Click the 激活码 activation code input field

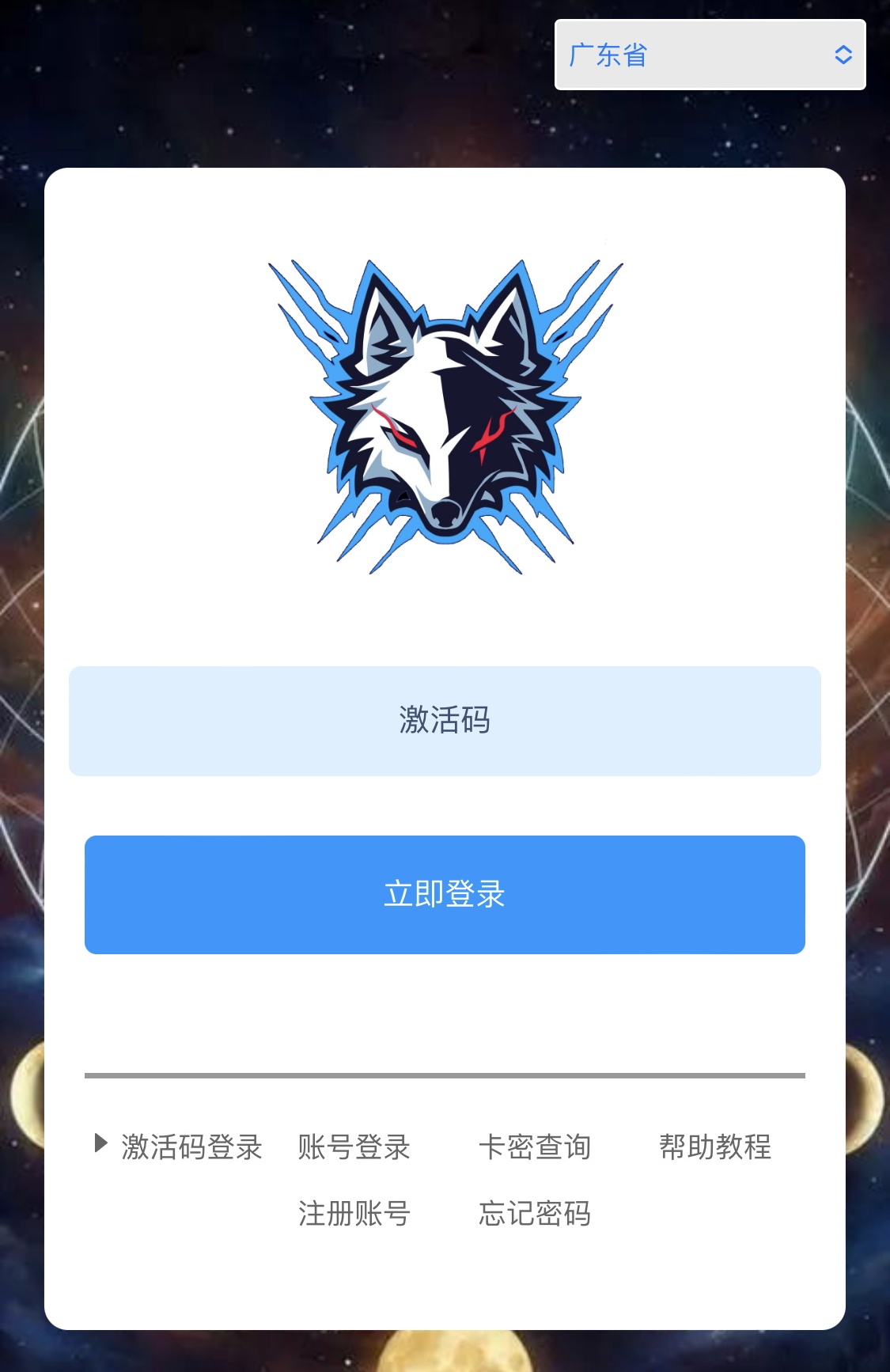[445, 720]
